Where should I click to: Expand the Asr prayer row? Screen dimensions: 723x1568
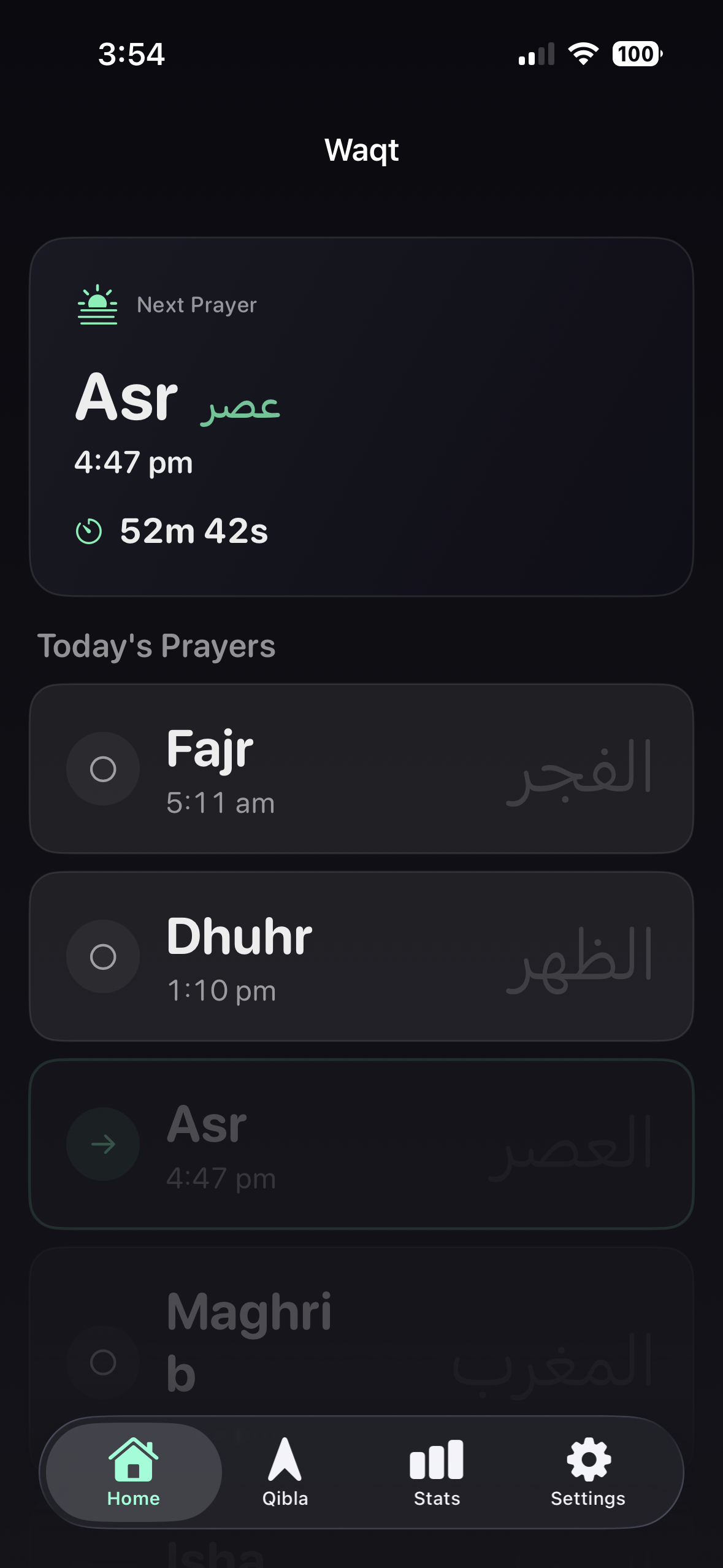[361, 1145]
